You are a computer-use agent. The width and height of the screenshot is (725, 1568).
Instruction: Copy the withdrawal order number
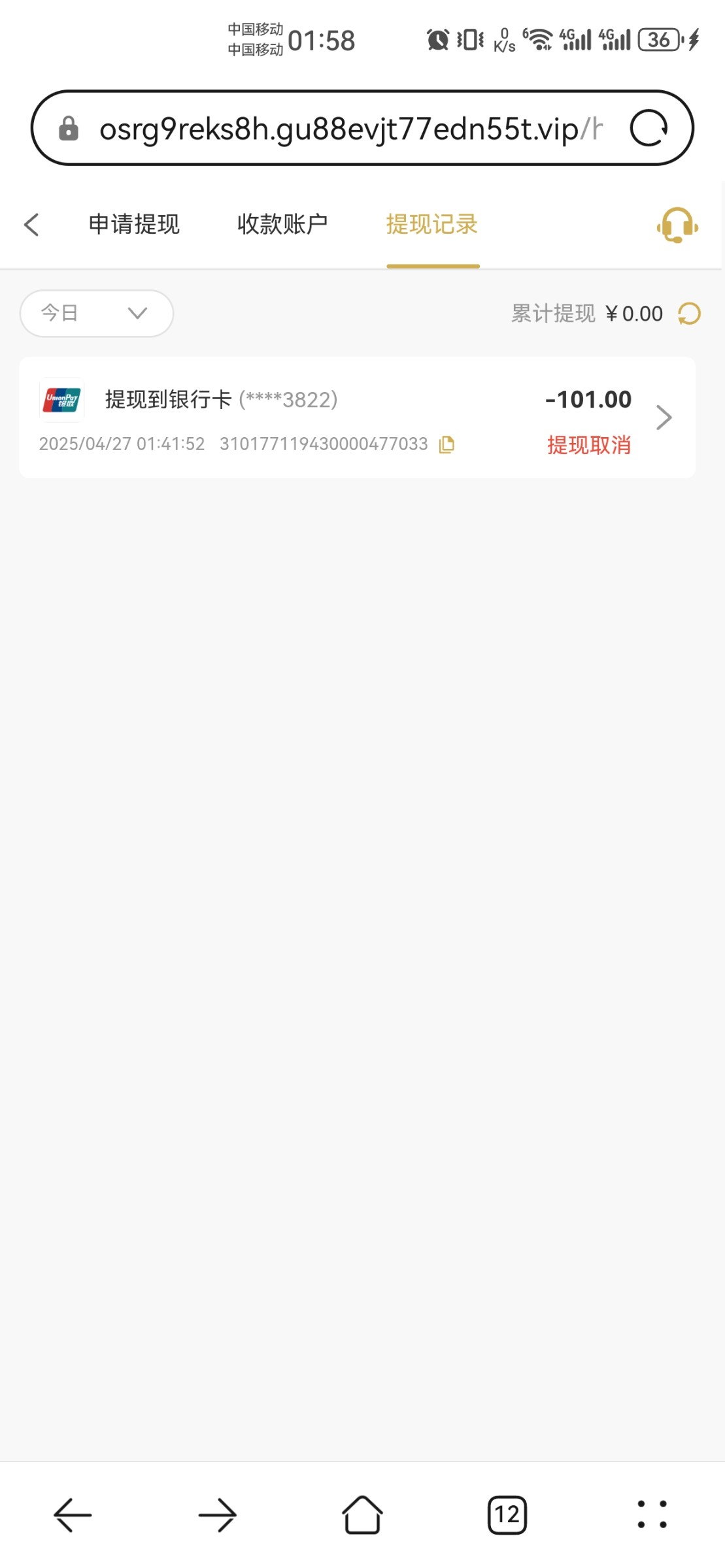(x=447, y=444)
